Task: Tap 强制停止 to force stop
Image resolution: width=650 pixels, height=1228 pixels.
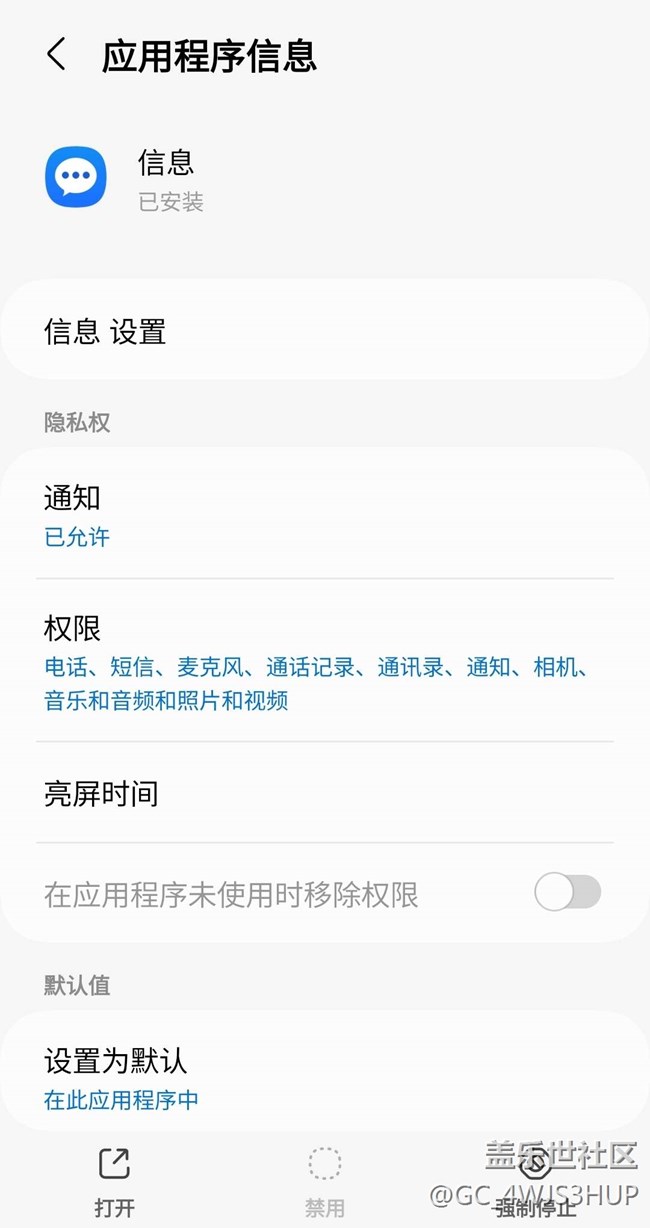Action: [x=536, y=1180]
